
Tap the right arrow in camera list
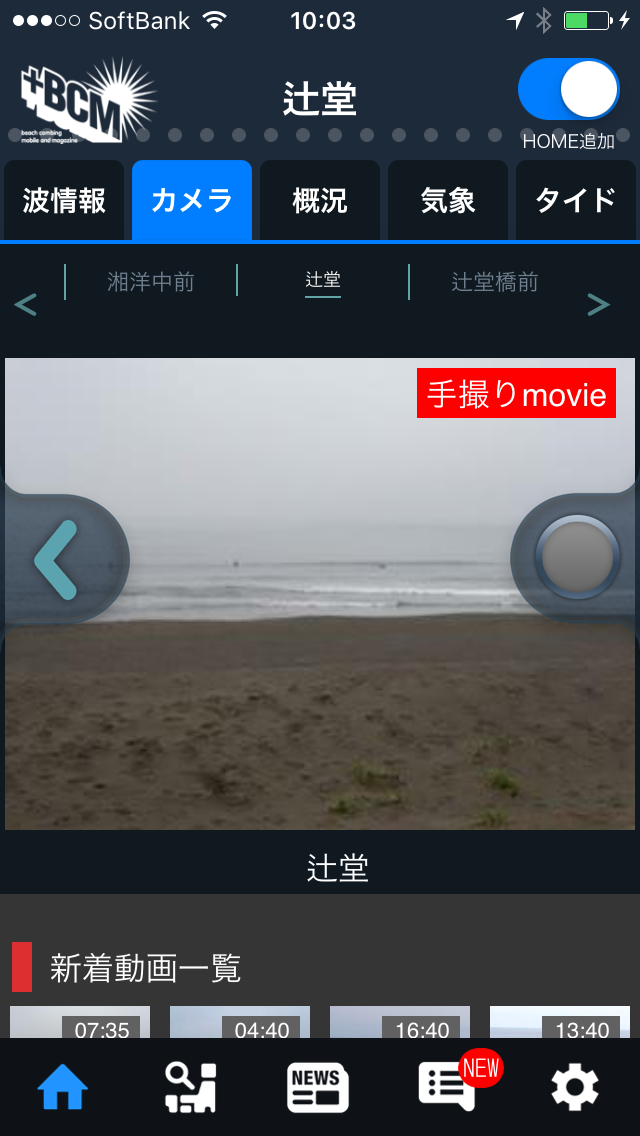(598, 304)
